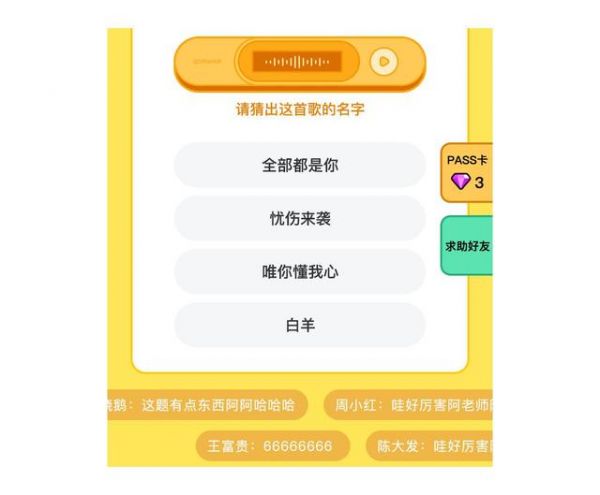Use a PASS卡 to skip

point(467,172)
